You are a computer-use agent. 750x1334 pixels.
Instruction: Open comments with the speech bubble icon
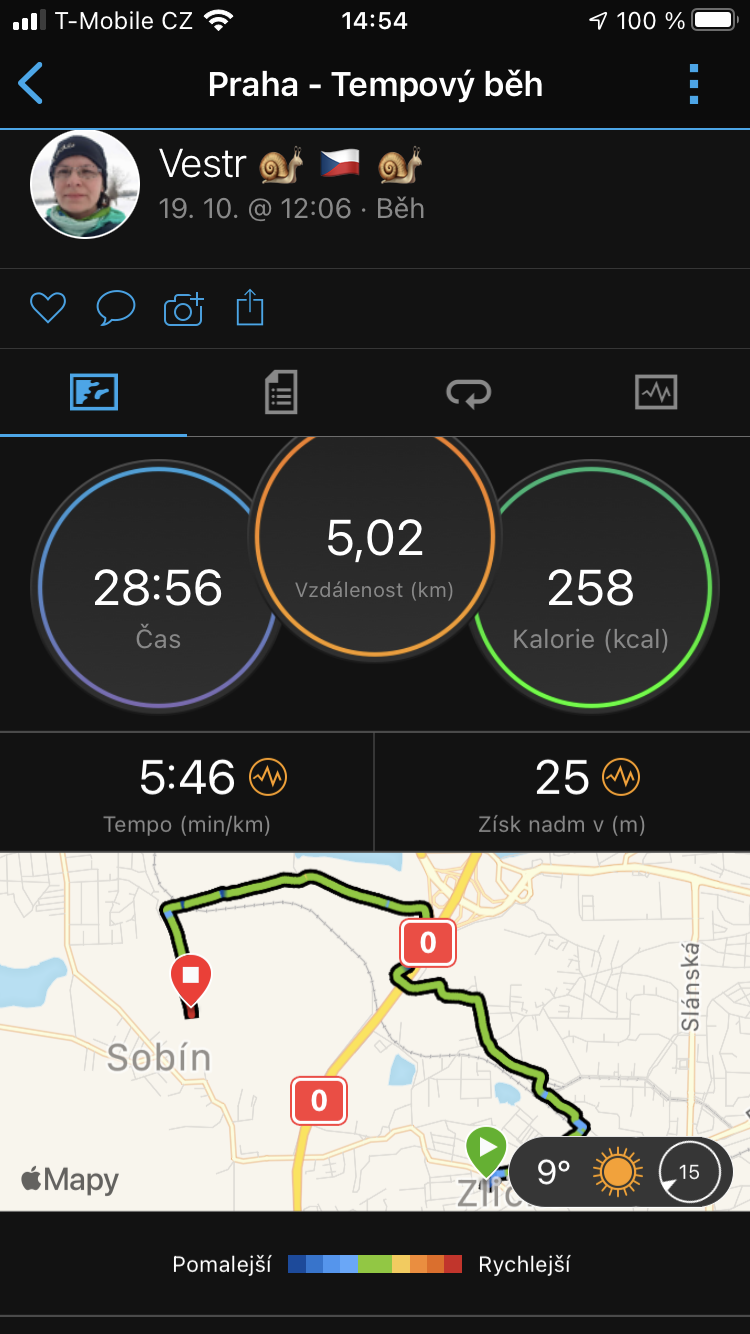tap(115, 308)
